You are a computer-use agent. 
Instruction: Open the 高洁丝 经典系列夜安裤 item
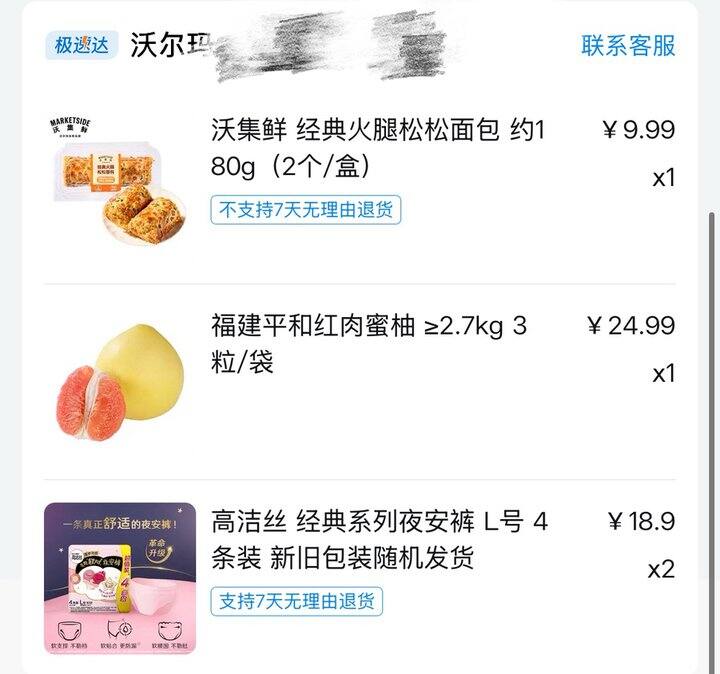click(379, 539)
